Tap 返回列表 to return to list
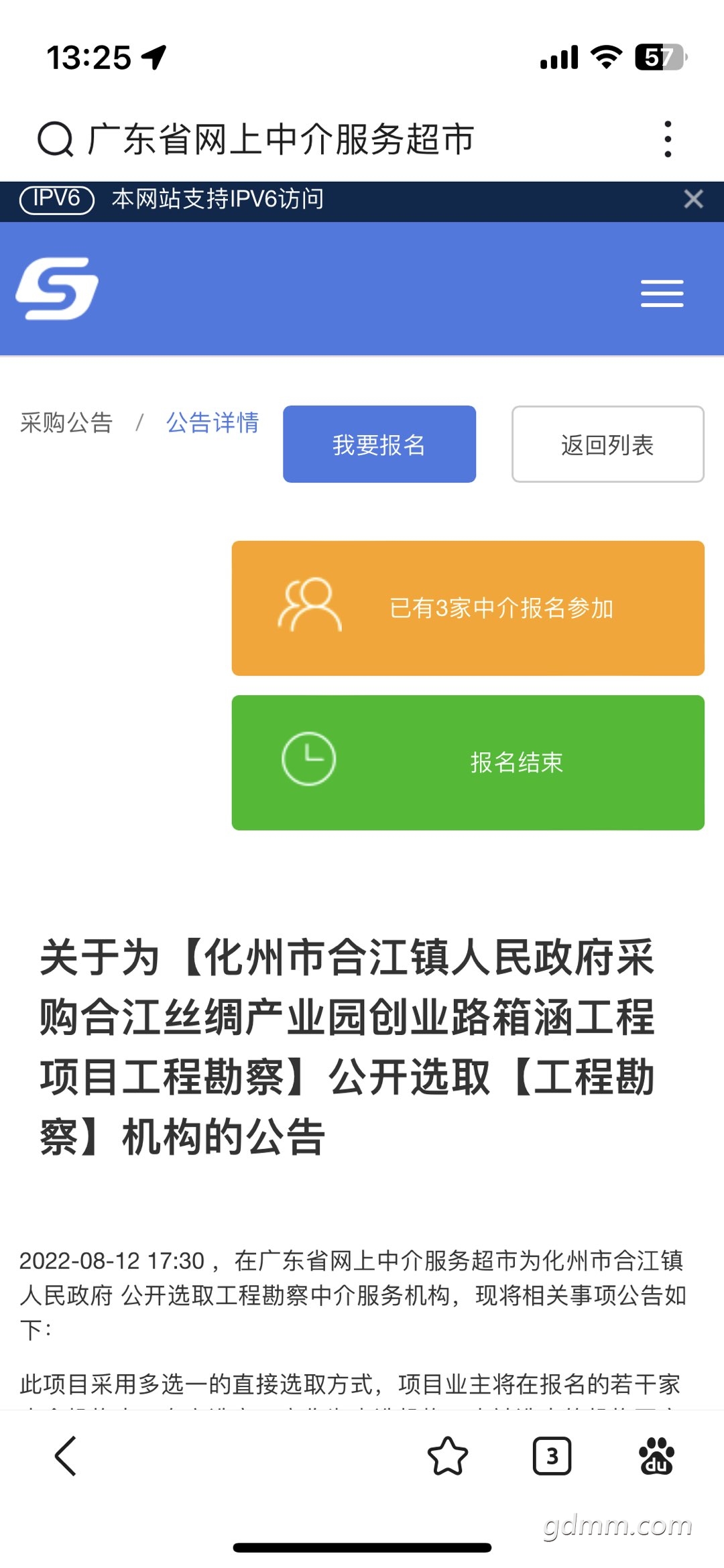Viewport: 724px width, 1568px height. (608, 444)
